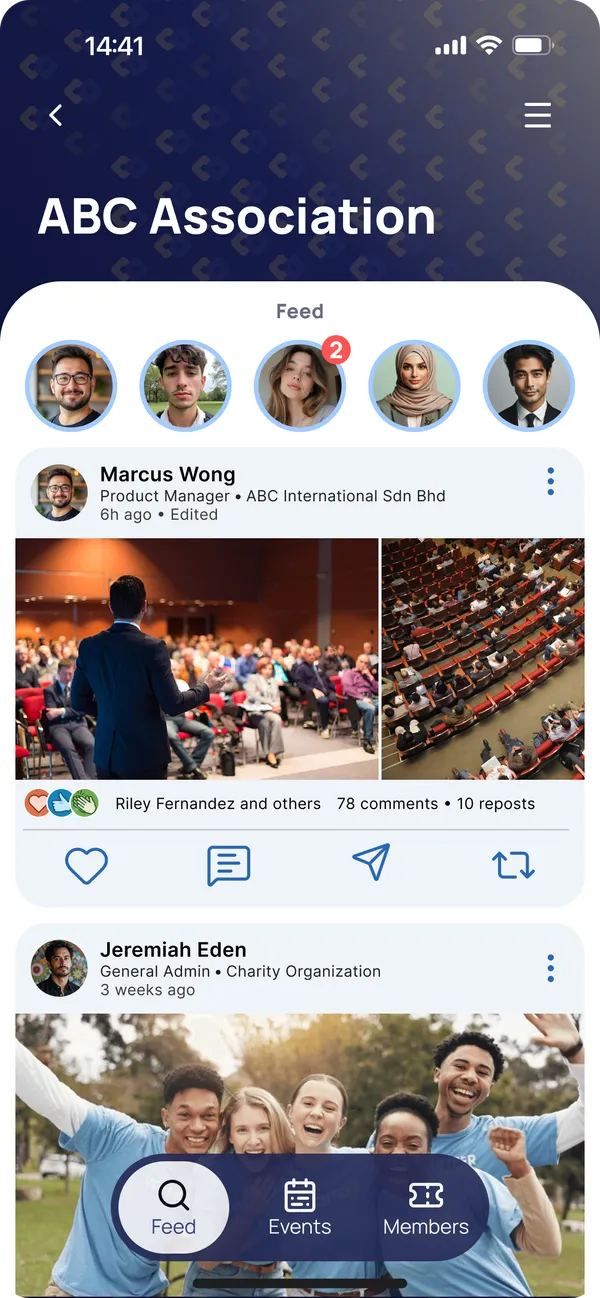Comment on Marcus Wong's post
The width and height of the screenshot is (600, 1298).
click(228, 865)
